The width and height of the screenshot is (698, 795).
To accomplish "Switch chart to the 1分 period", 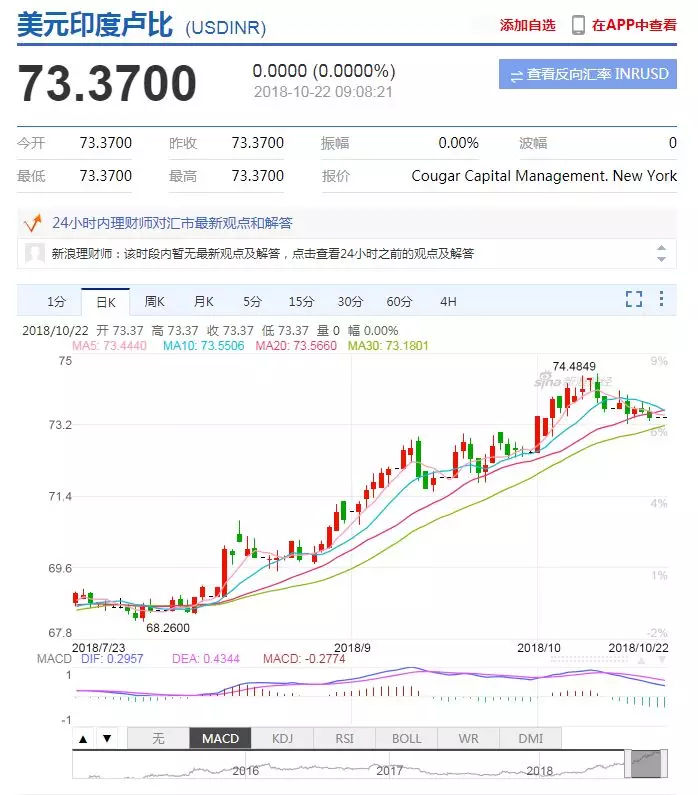I will (x=56, y=301).
